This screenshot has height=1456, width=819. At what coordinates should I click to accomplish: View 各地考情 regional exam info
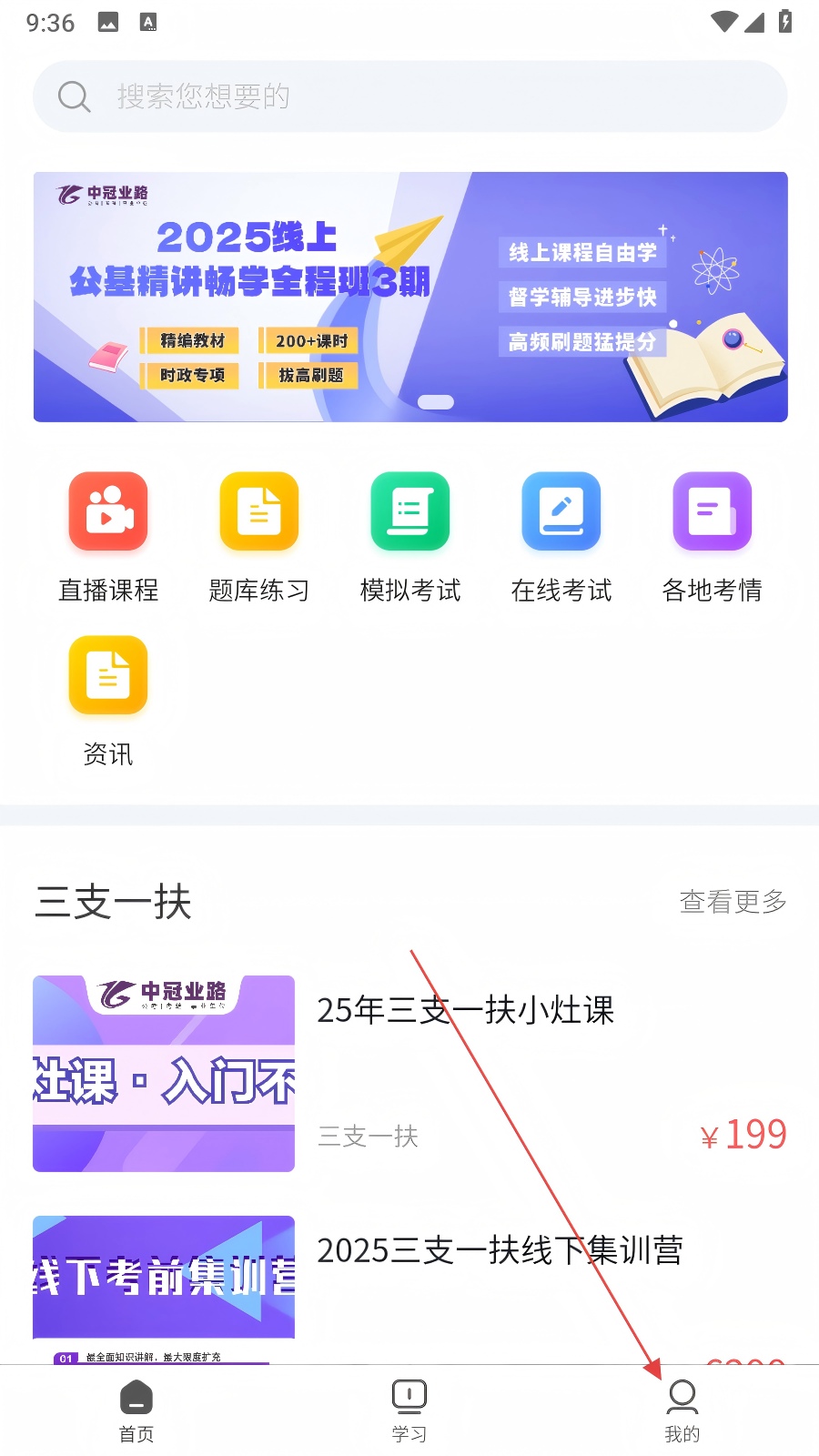pos(713,537)
